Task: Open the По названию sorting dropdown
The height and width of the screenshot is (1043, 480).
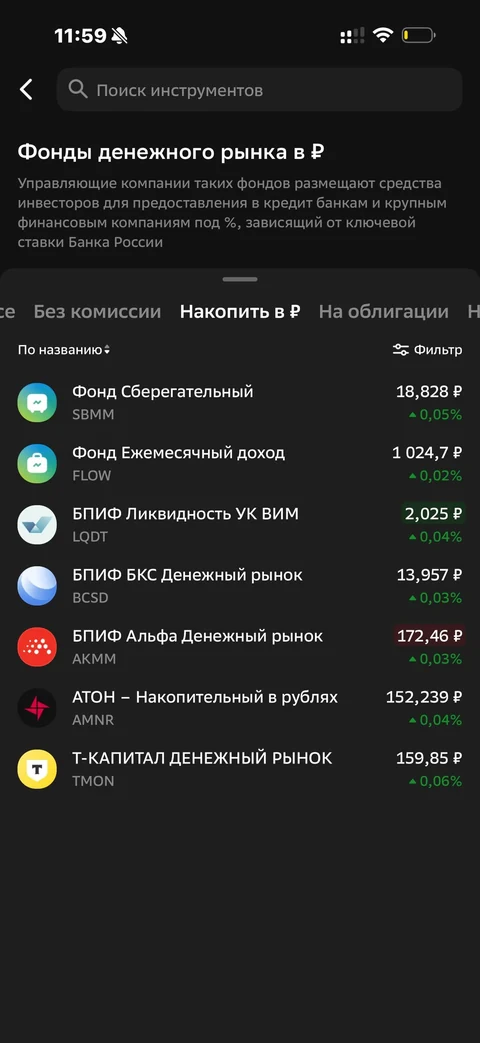Action: pos(64,350)
